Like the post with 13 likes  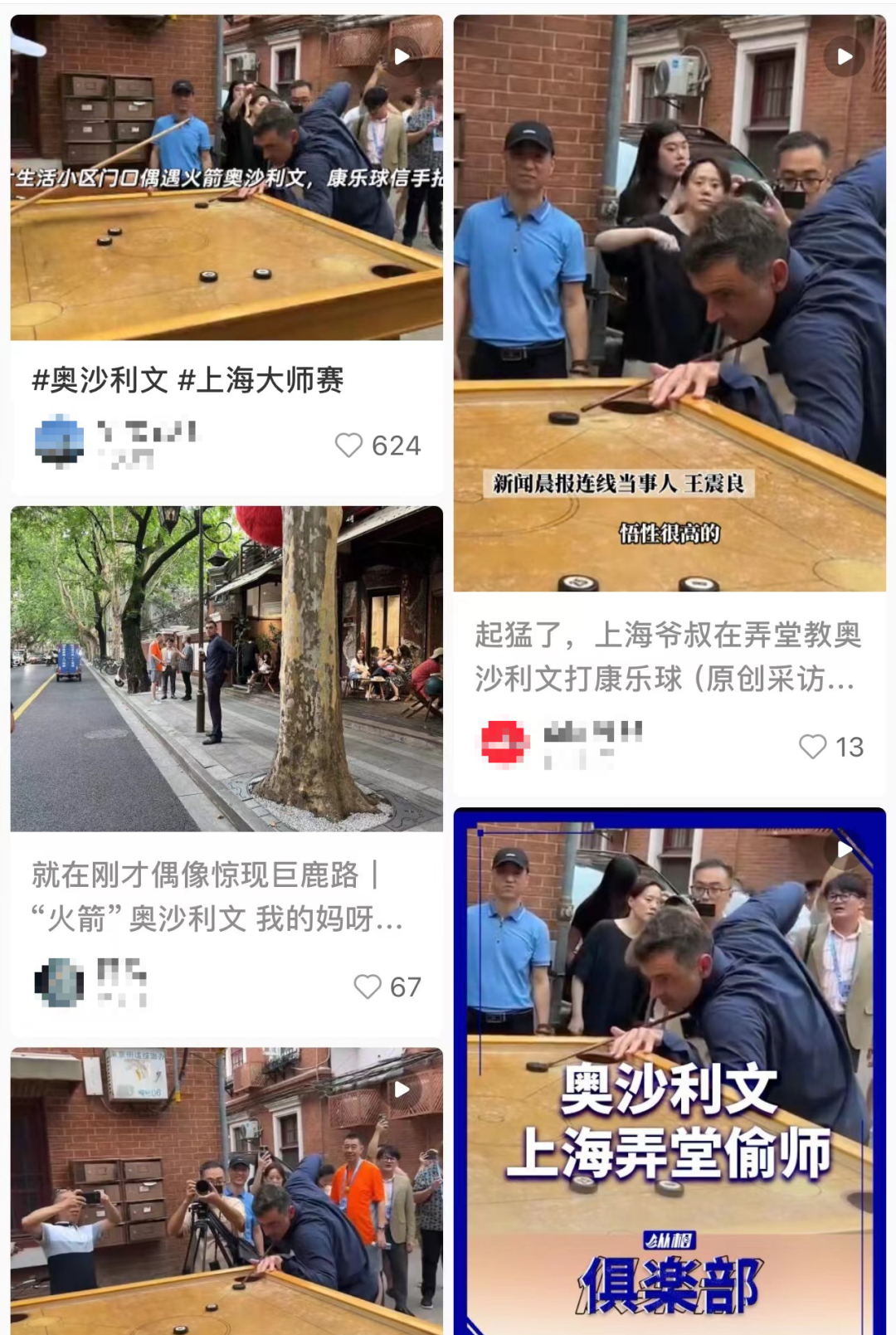pos(813,747)
